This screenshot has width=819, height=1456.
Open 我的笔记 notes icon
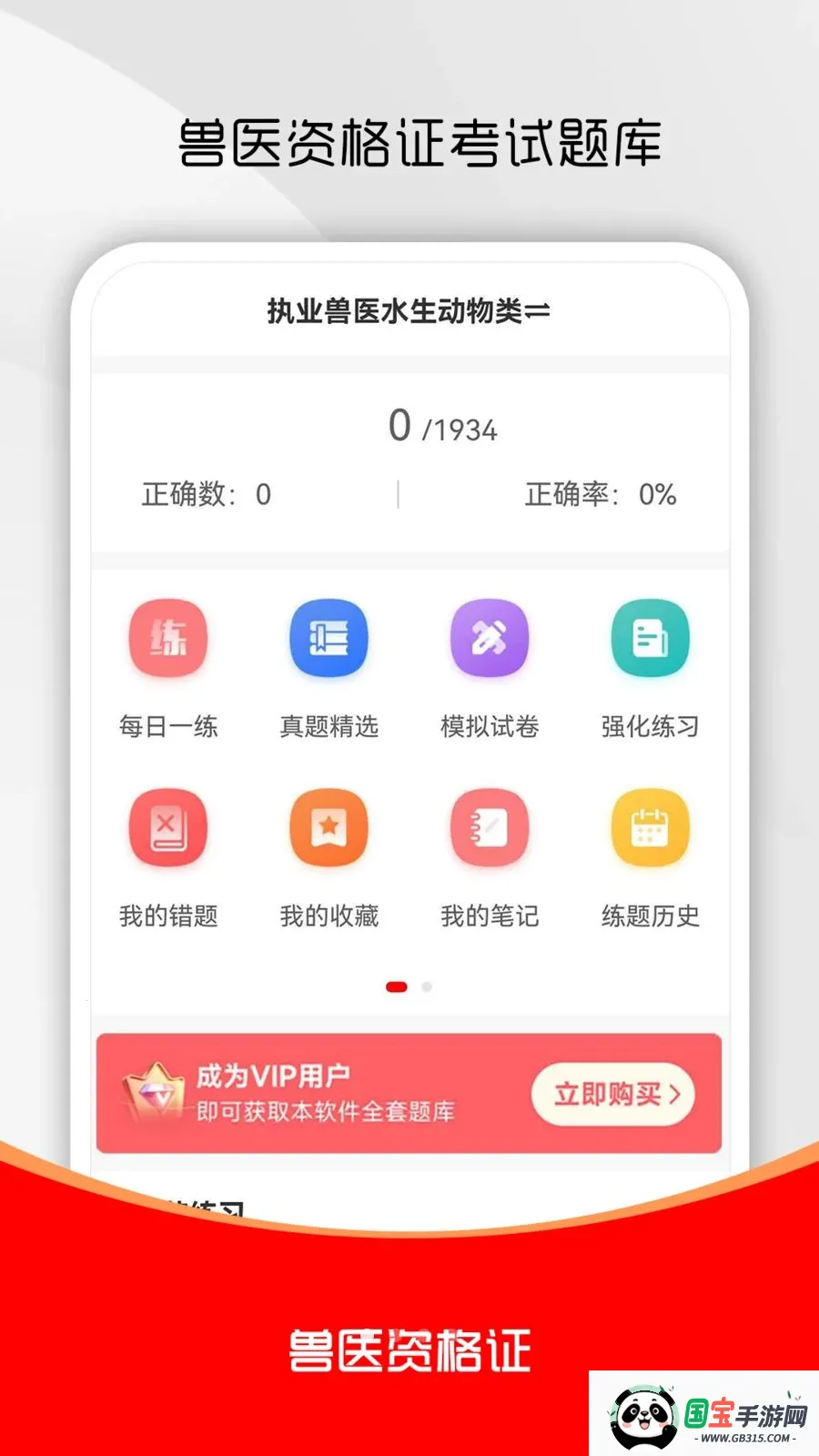pos(490,828)
